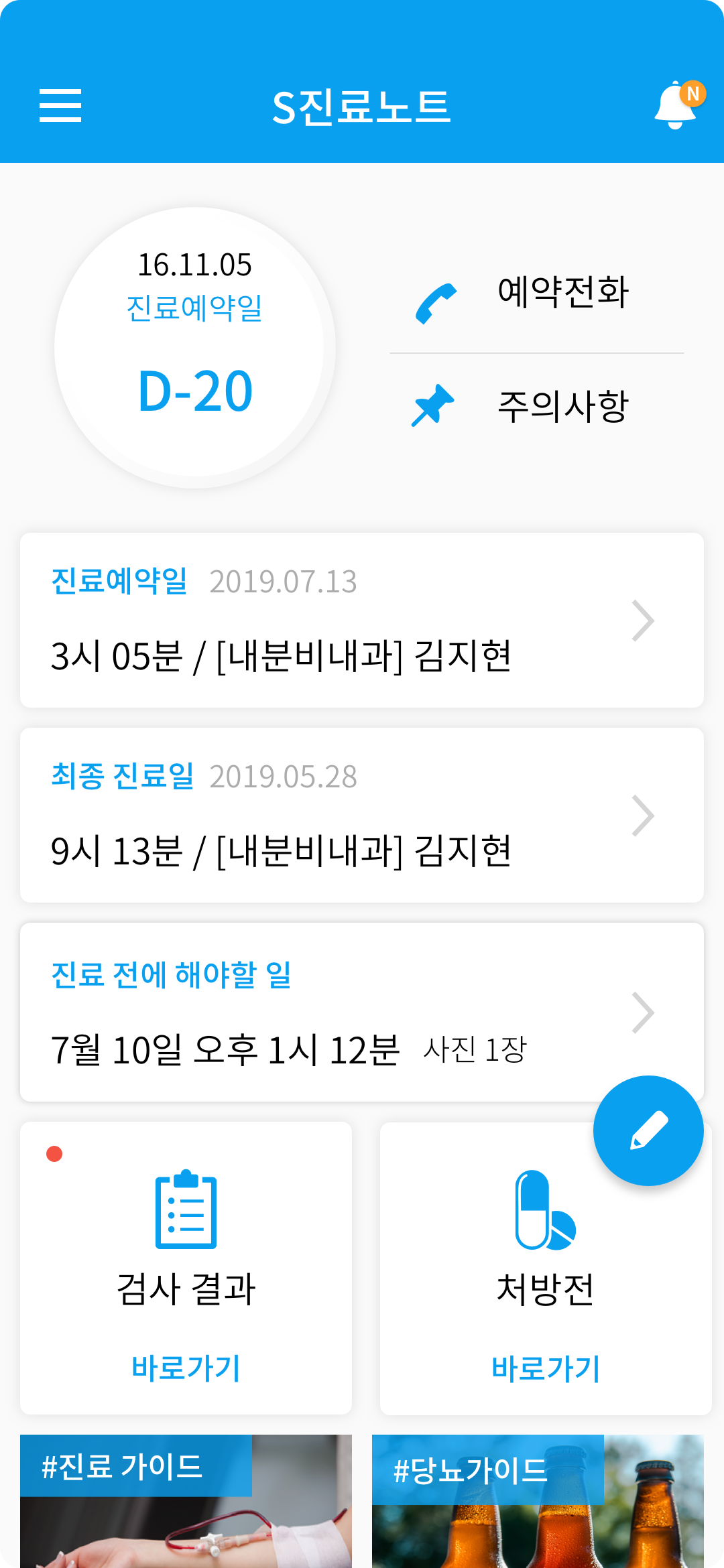This screenshot has width=724, height=1568.
Task: View the 최종 진료일 2019.05.28 card
Action: pyautogui.click(x=362, y=815)
